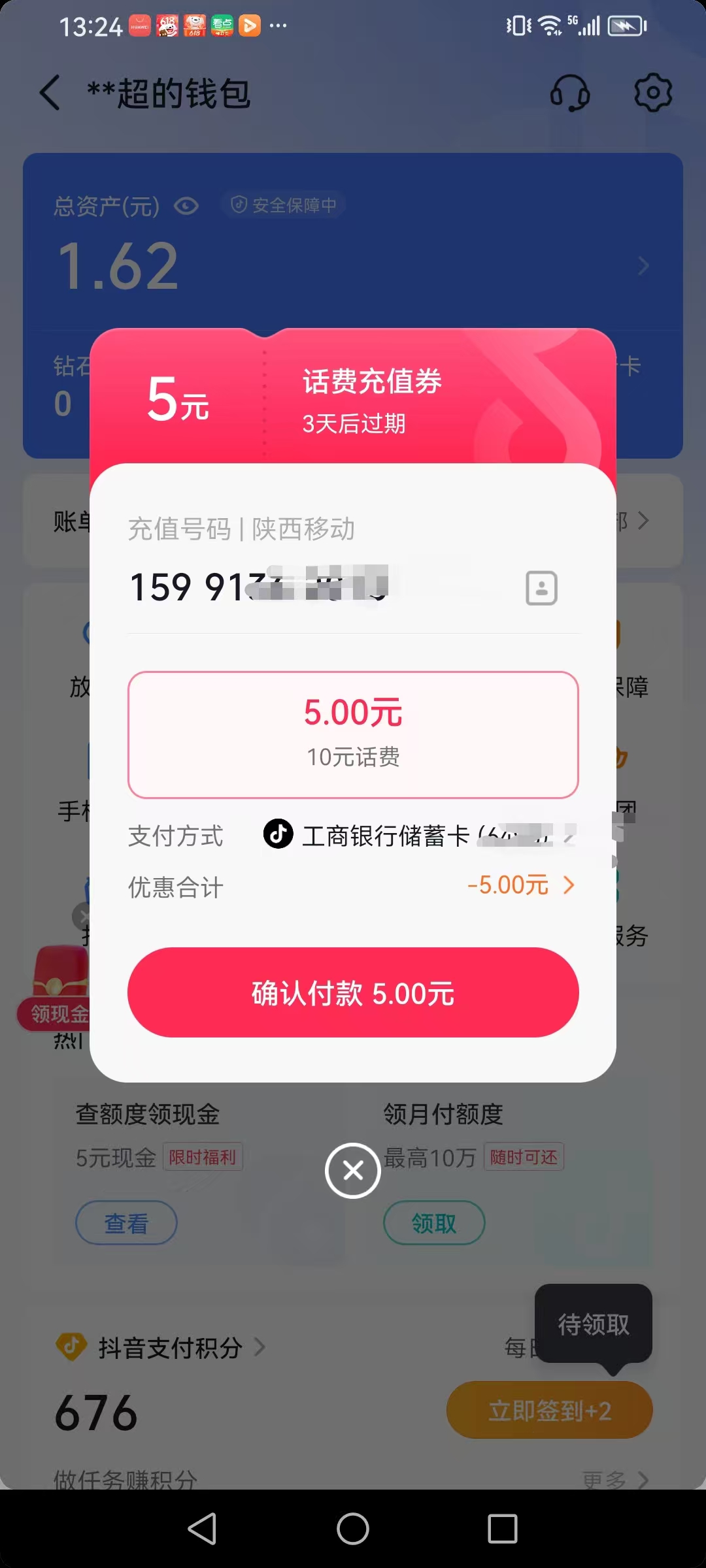Image resolution: width=706 pixels, height=1568 pixels.
Task: Select the 5.00元 for 10元话费 option
Action: (353, 734)
